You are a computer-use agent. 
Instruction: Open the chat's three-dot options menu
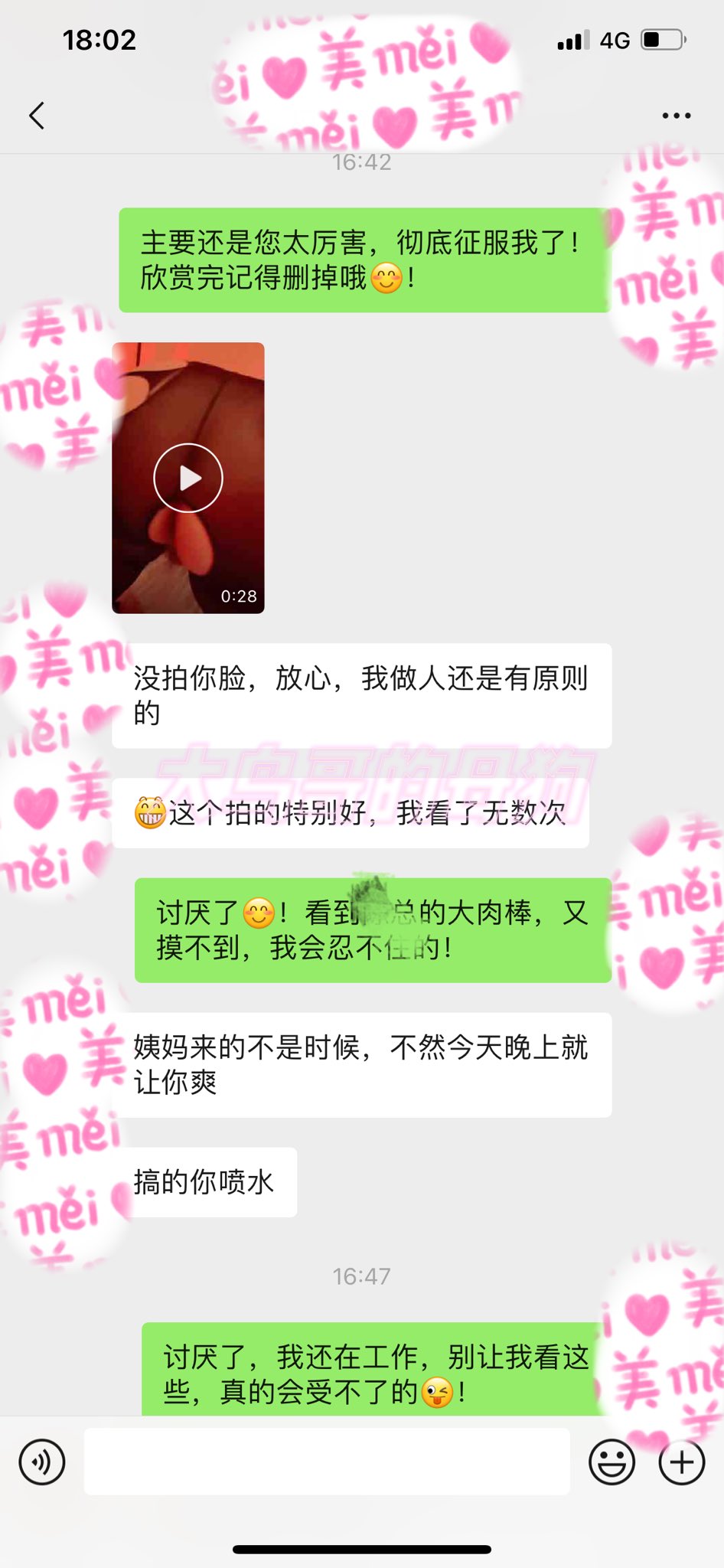[677, 116]
